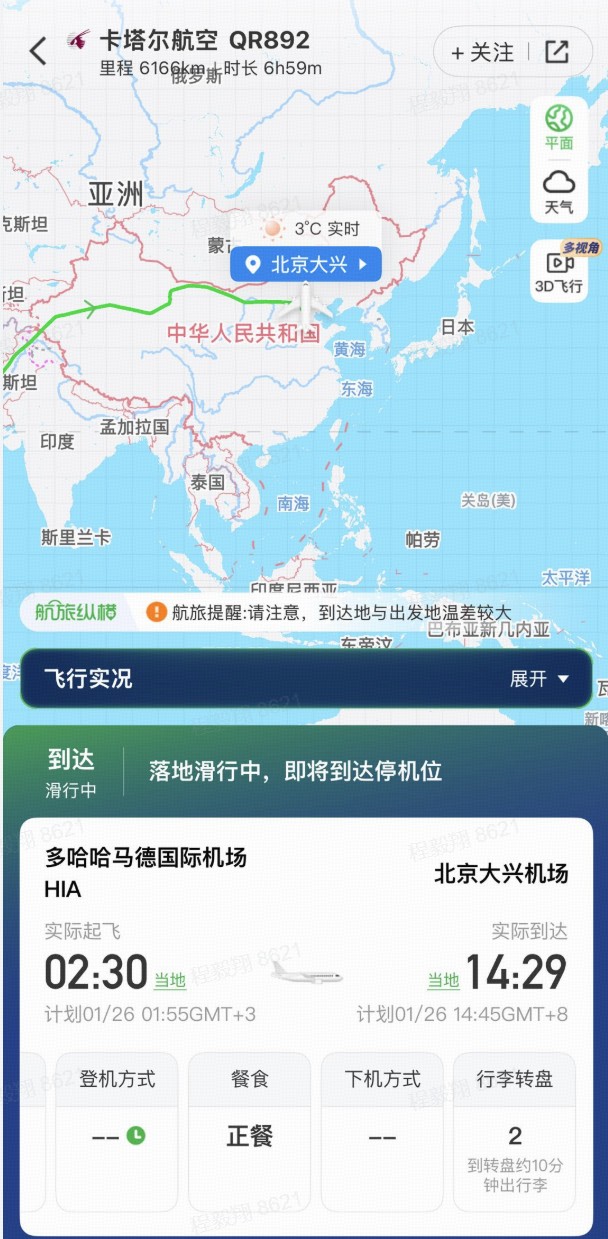Share flight via the export icon
The image size is (608, 1239).
pos(557,52)
